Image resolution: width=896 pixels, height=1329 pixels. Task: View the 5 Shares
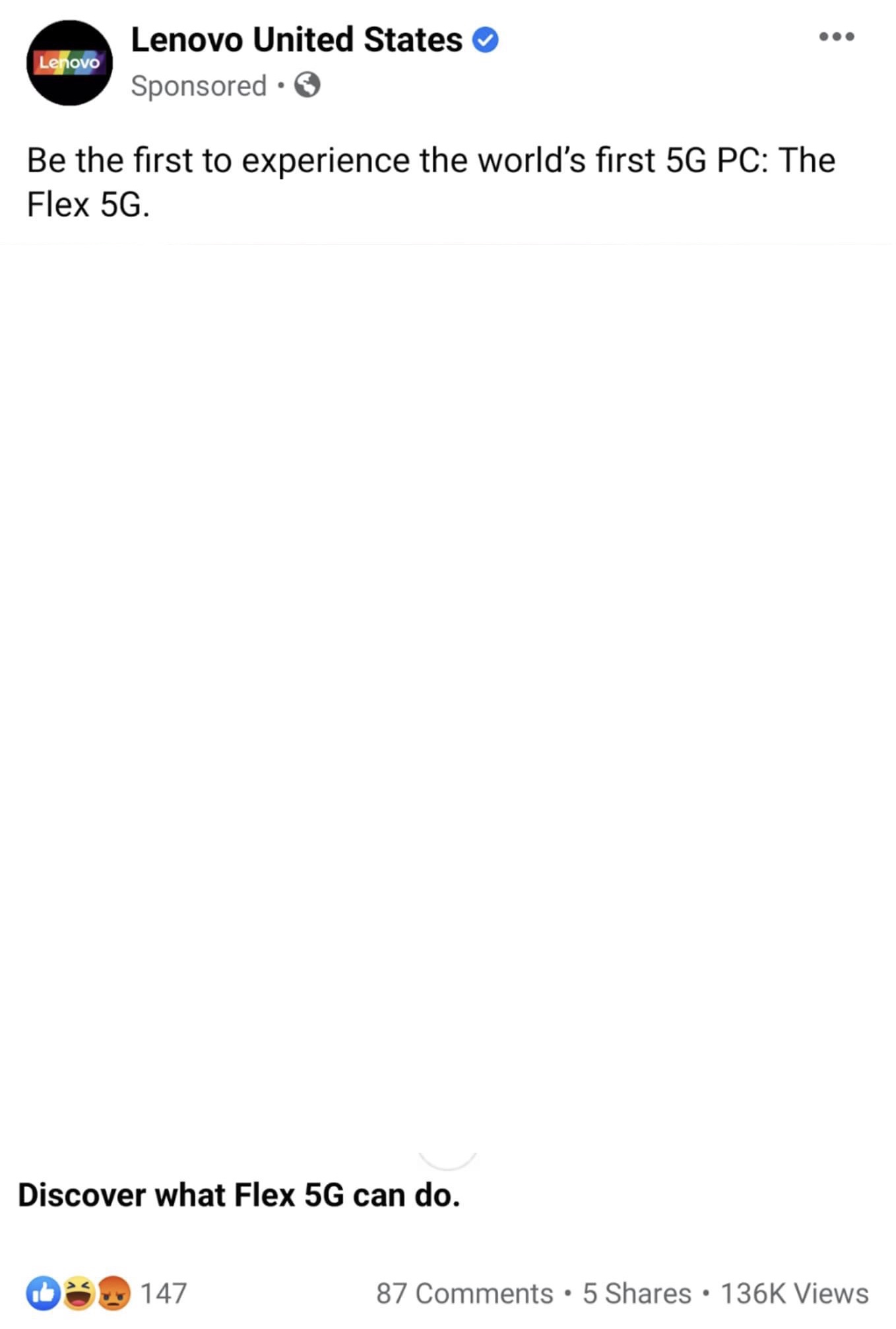637,1293
